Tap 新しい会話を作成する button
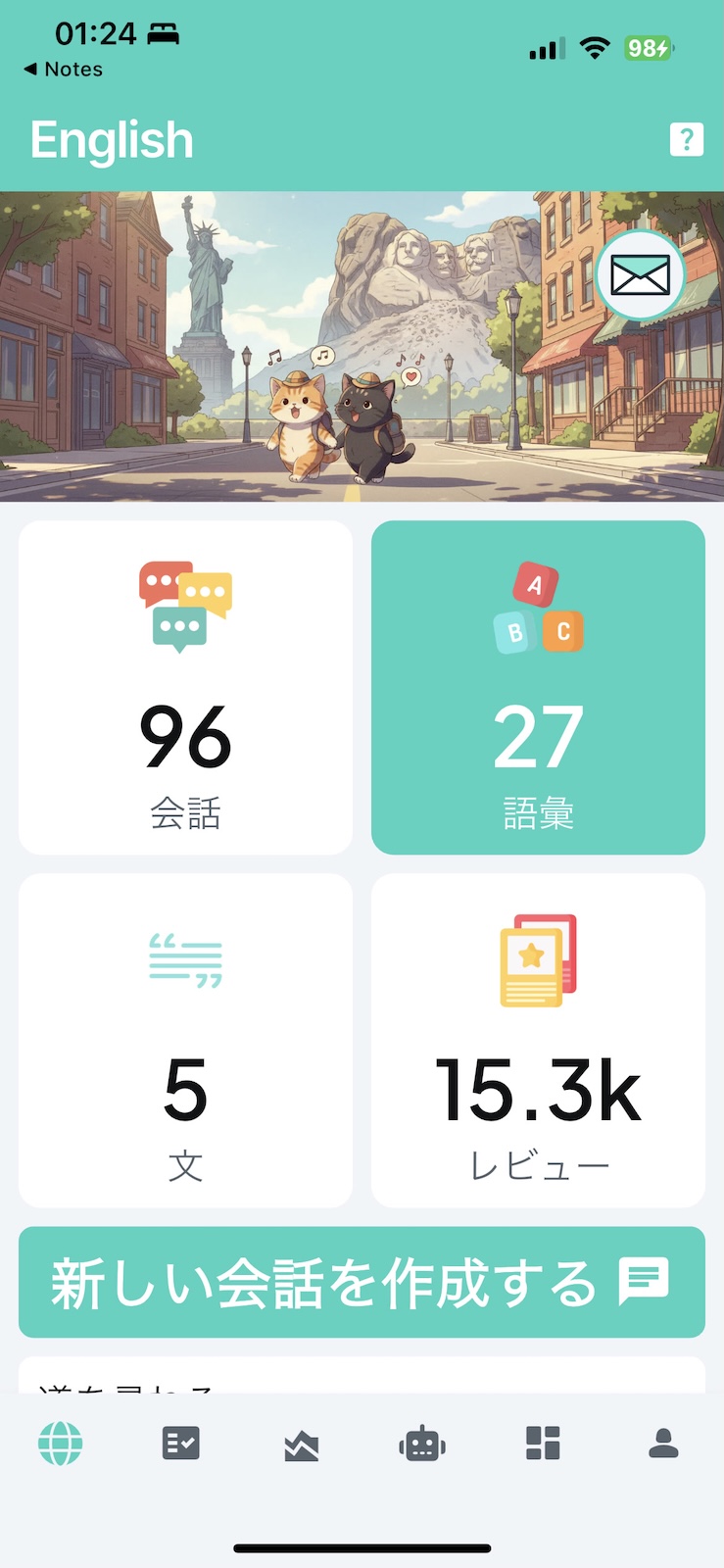The height and width of the screenshot is (1568, 724). (x=362, y=1282)
